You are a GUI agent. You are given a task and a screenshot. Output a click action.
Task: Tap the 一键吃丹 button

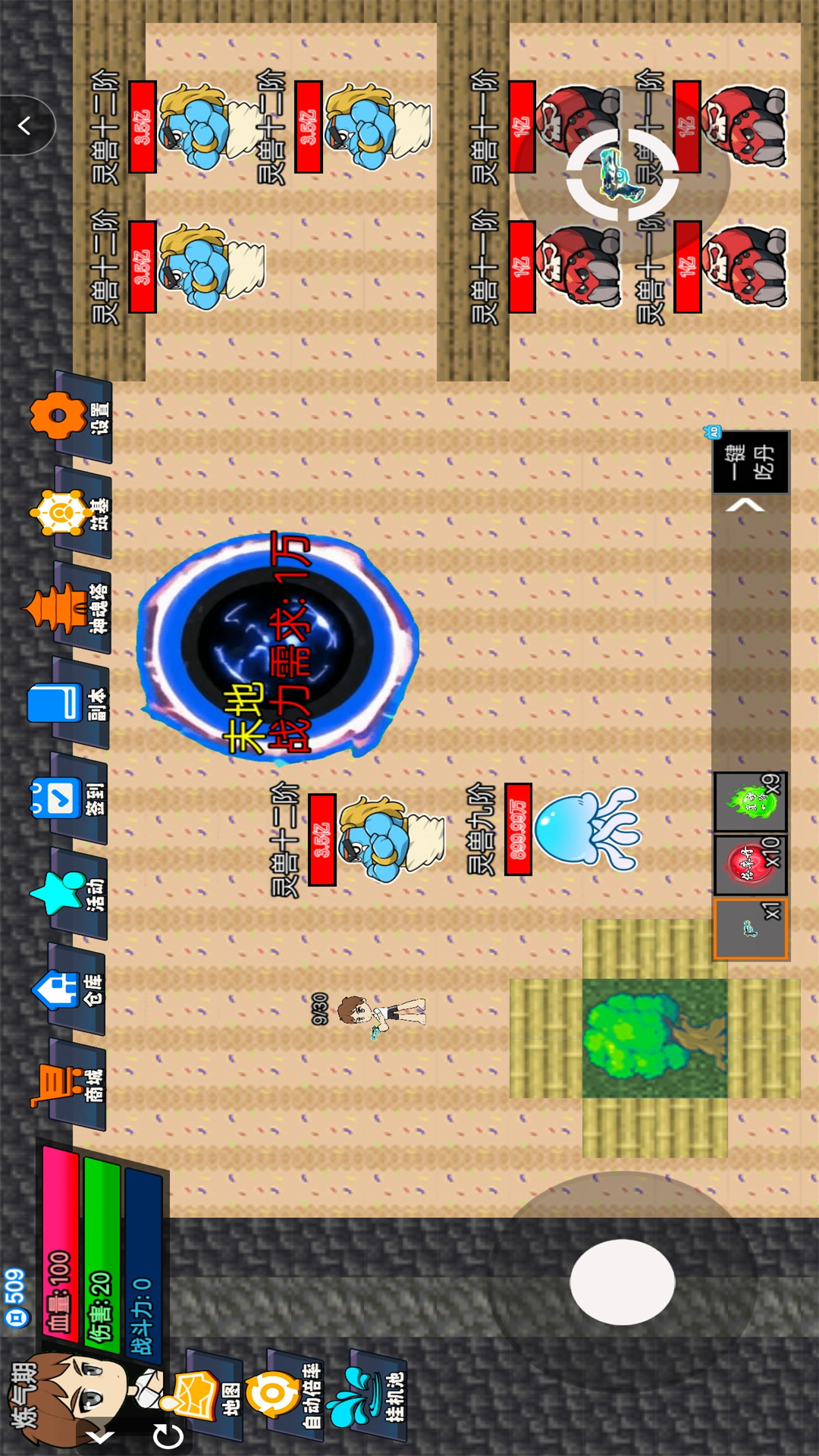(750, 462)
